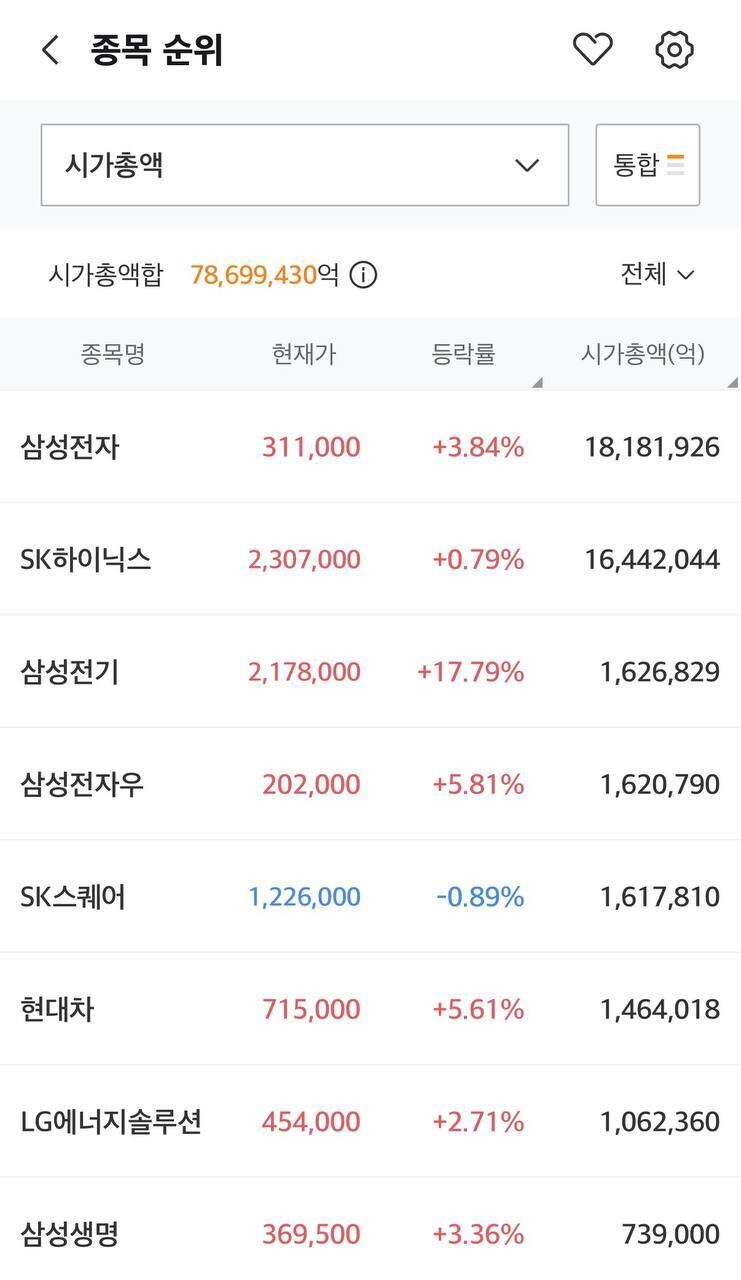Open the SK스퀘어 stock row

(x=370, y=896)
